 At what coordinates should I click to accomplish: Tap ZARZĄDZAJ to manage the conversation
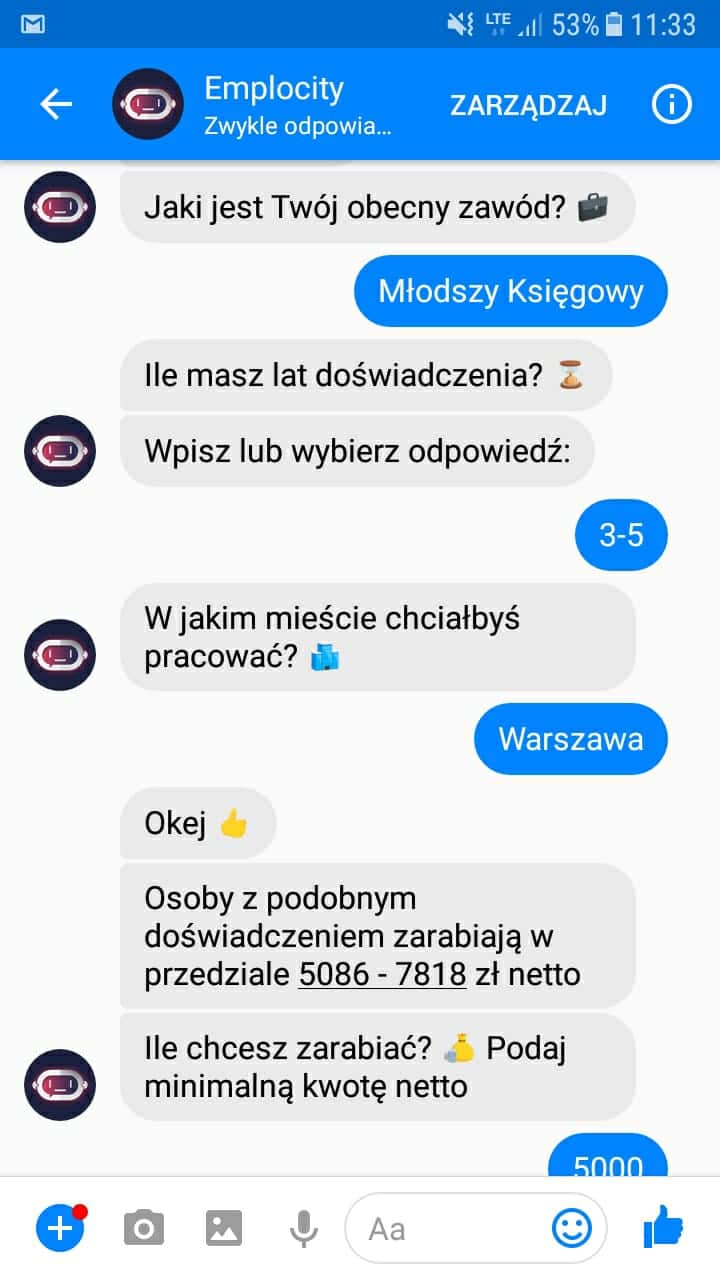[x=528, y=105]
